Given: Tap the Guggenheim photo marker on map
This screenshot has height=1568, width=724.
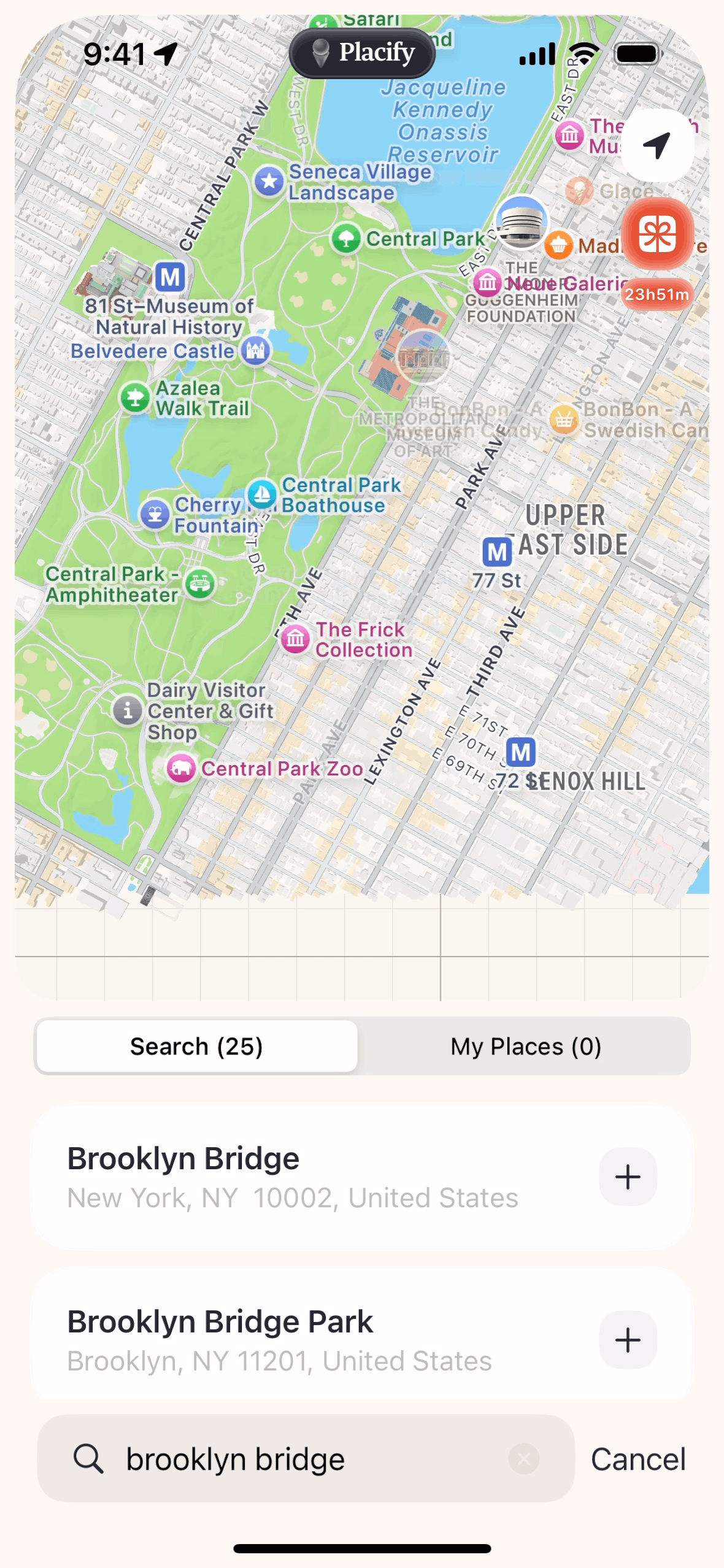Looking at the screenshot, I should coord(522,221).
